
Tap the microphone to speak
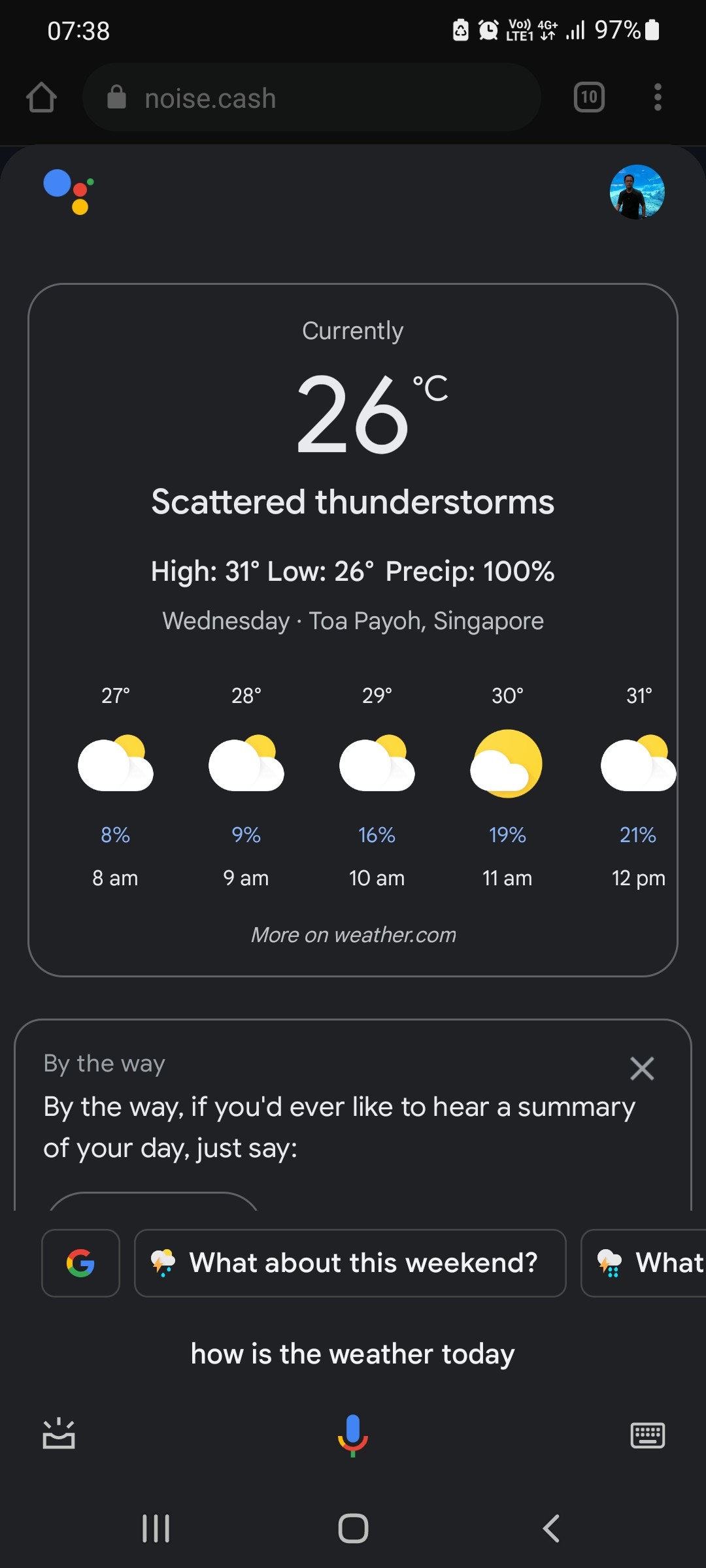353,1435
